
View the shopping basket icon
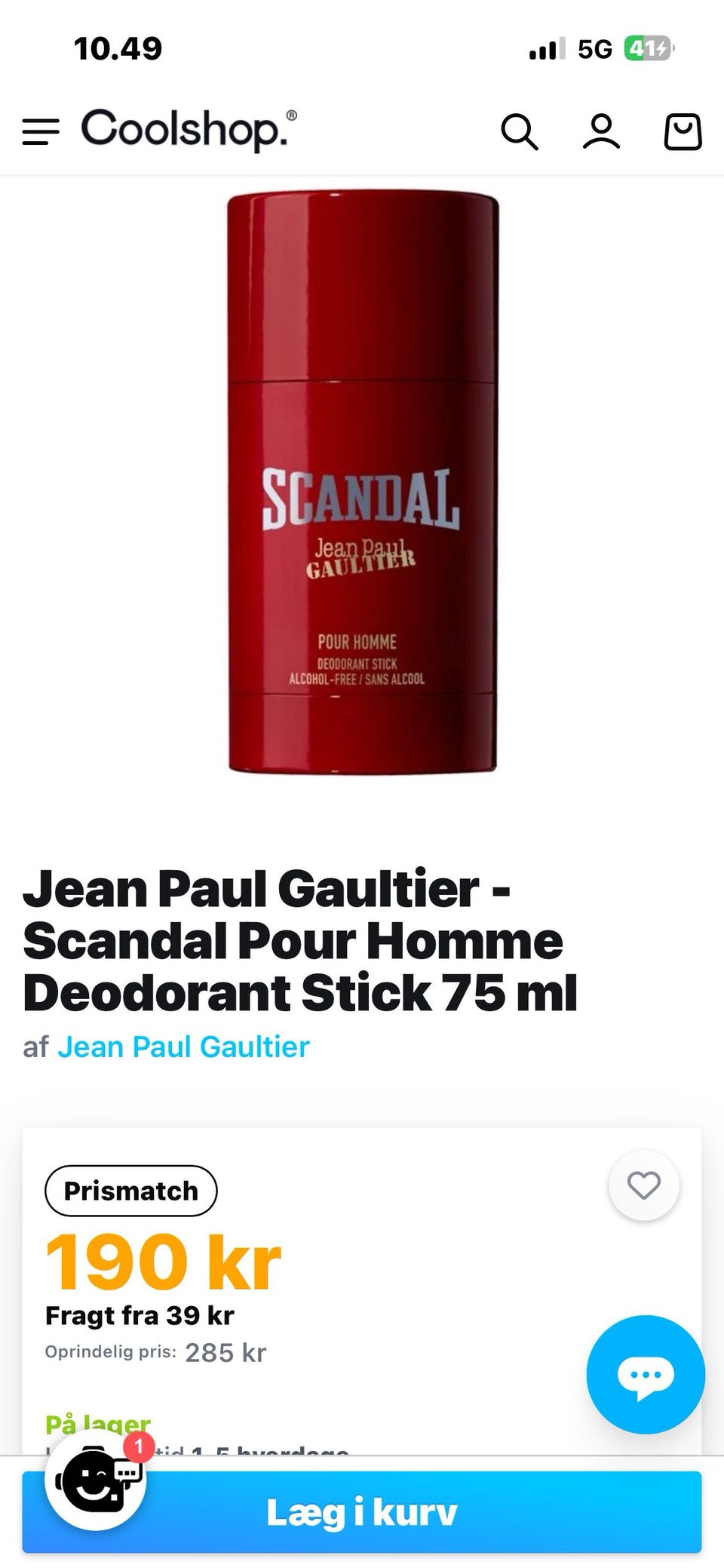coord(681,134)
